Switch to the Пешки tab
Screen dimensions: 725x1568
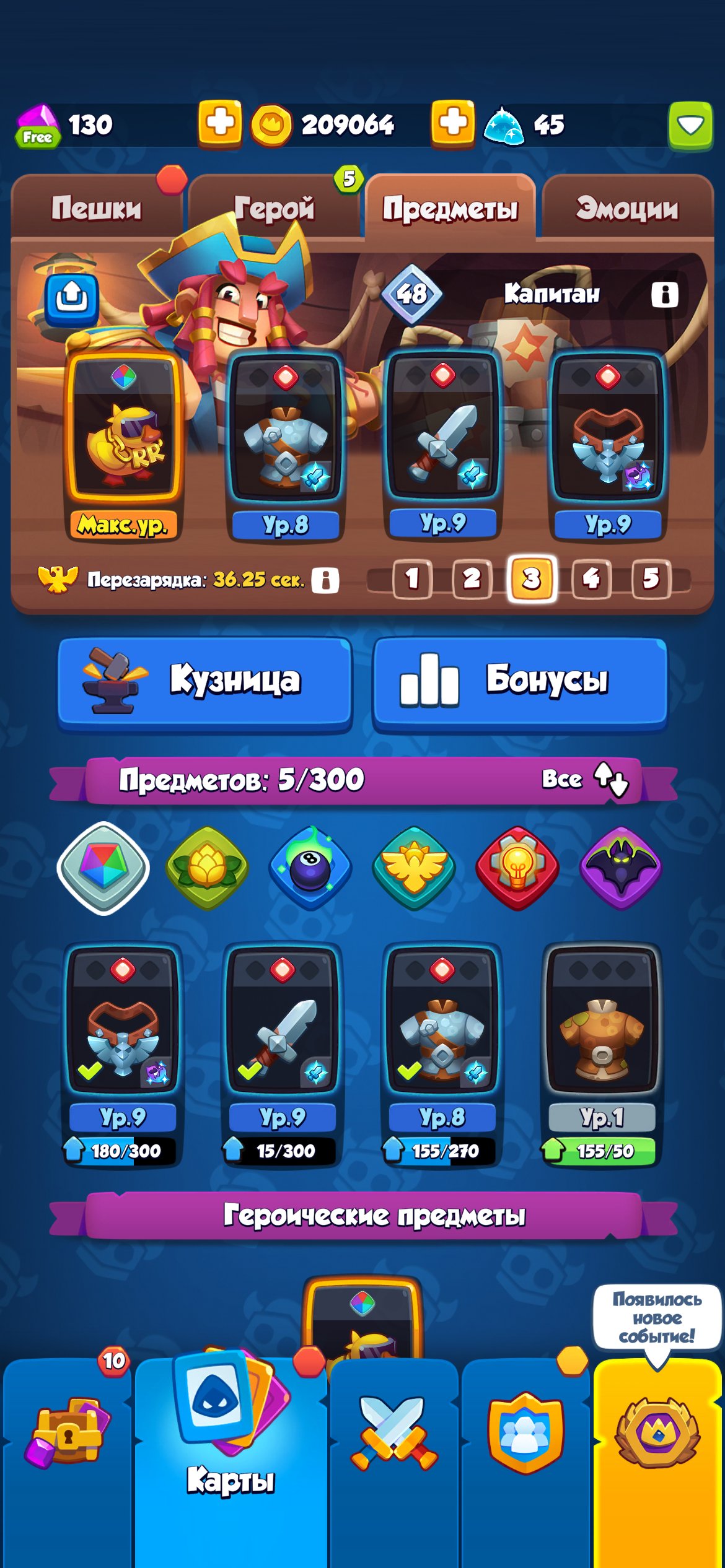pos(96,207)
